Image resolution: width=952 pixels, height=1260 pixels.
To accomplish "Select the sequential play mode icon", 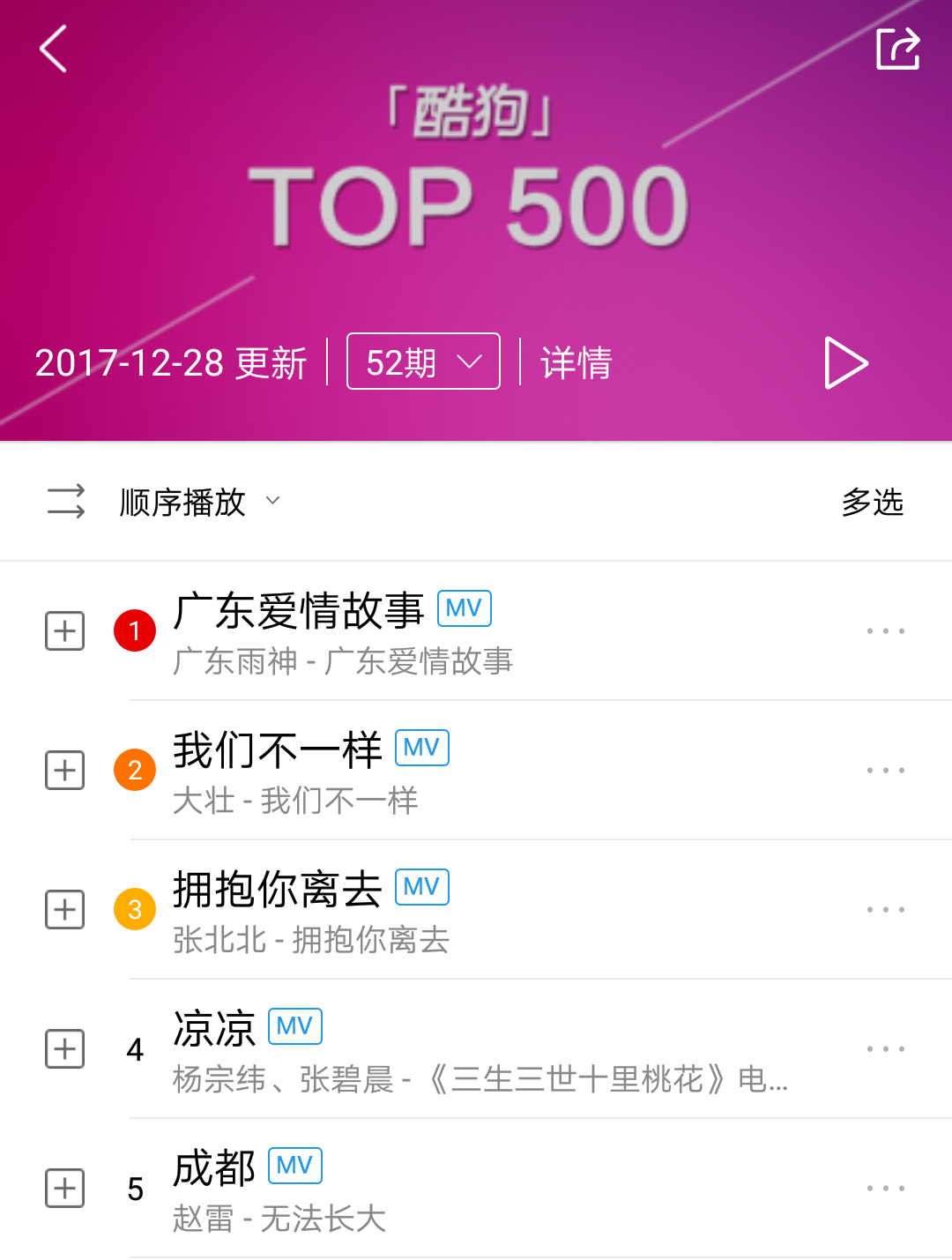I will click(x=64, y=501).
